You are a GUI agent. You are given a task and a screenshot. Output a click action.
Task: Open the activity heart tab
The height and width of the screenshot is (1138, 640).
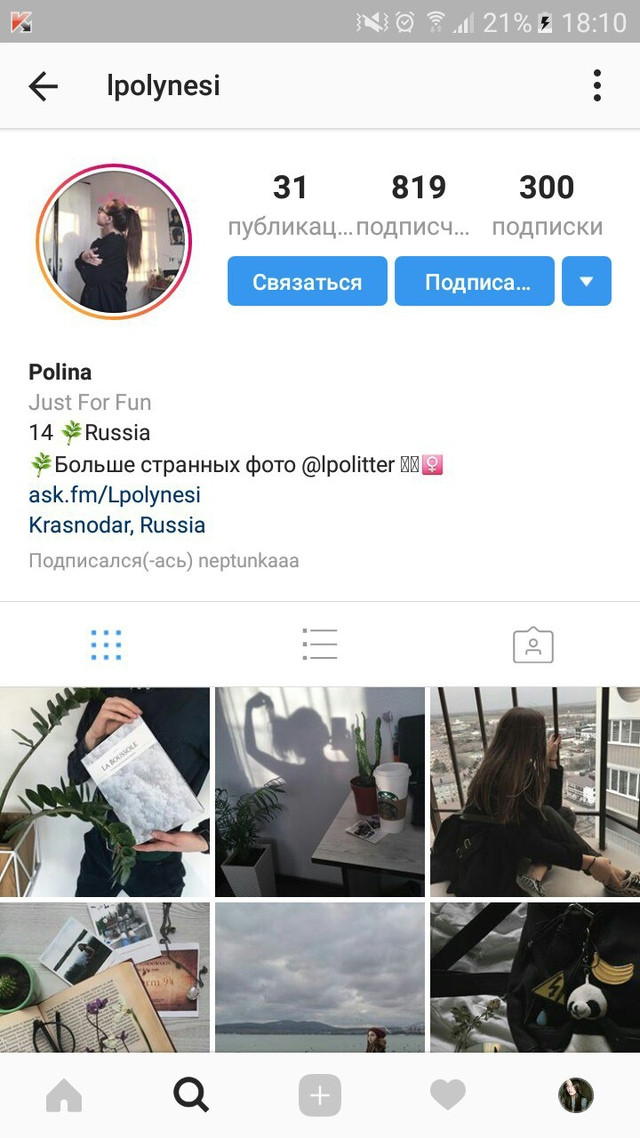point(448,1095)
